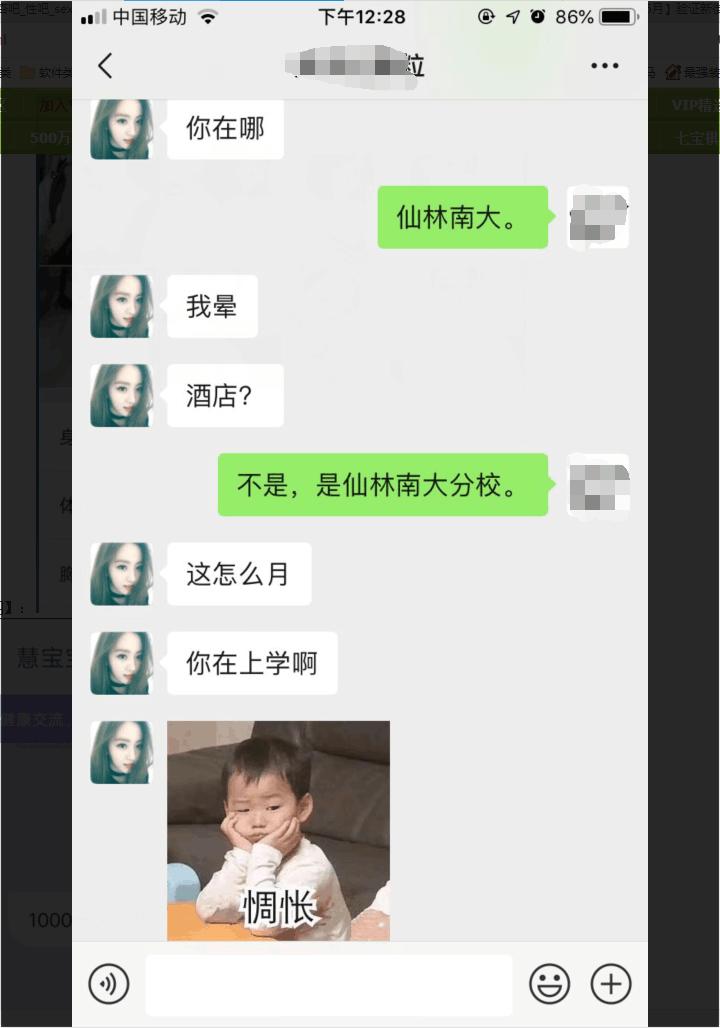Focus the message text field

tap(328, 984)
